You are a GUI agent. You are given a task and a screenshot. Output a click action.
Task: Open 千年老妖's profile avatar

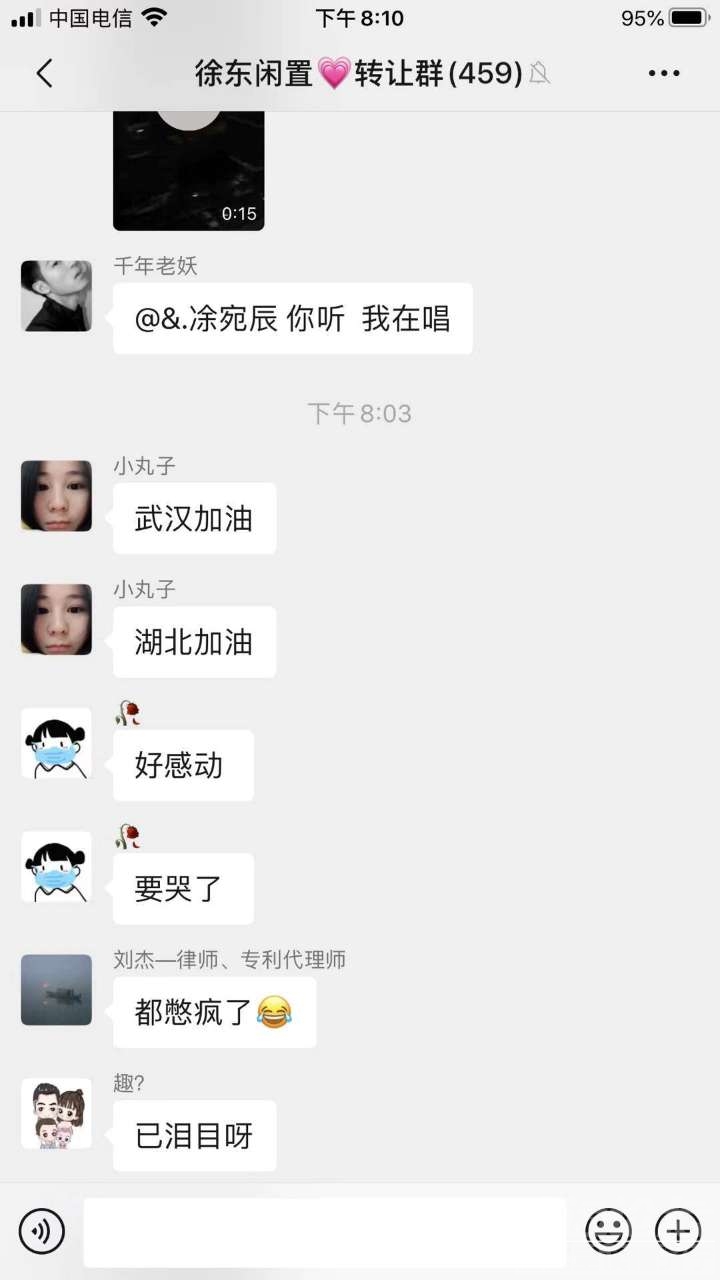(x=56, y=296)
